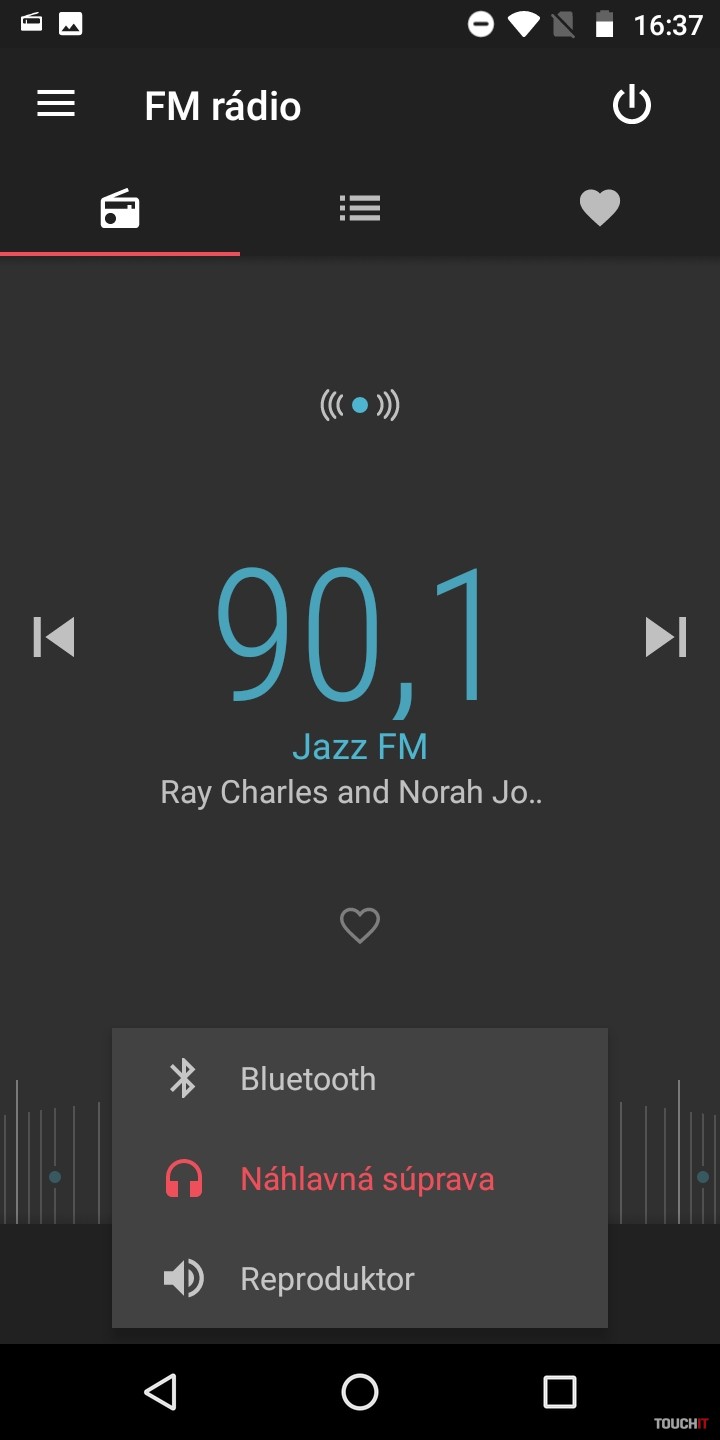Switch to the station list tab
The width and height of the screenshot is (720, 1440).
(360, 208)
